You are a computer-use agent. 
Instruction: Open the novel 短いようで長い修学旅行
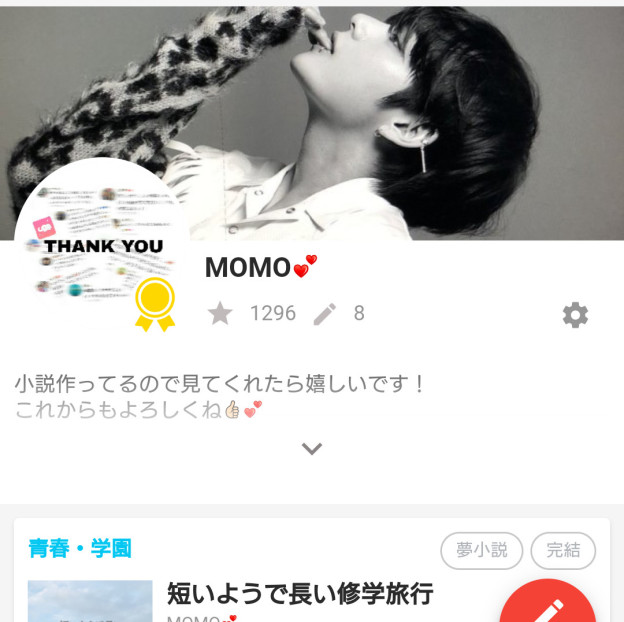pos(299,593)
